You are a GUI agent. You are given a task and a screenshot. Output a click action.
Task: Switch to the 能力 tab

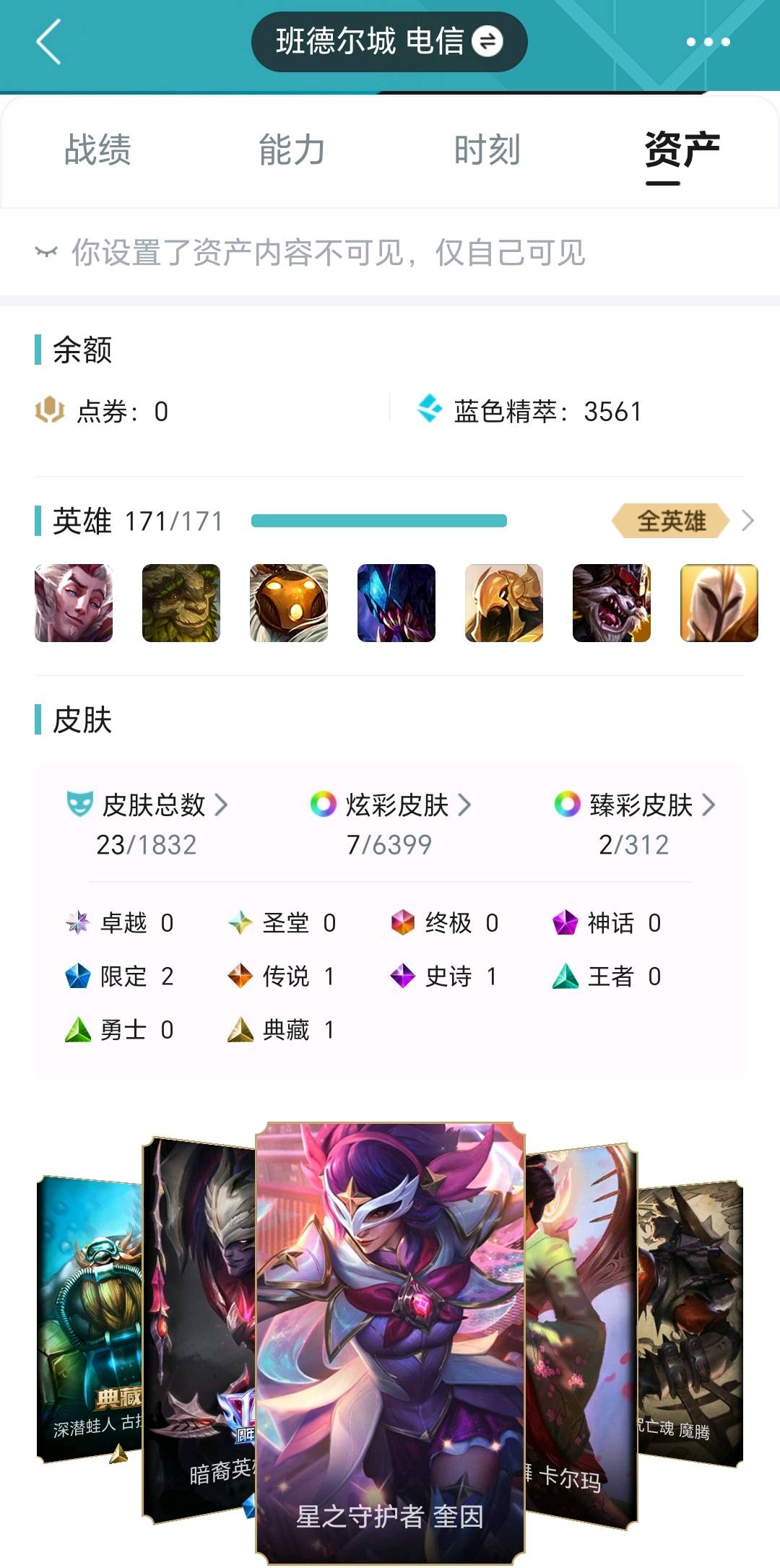292,150
